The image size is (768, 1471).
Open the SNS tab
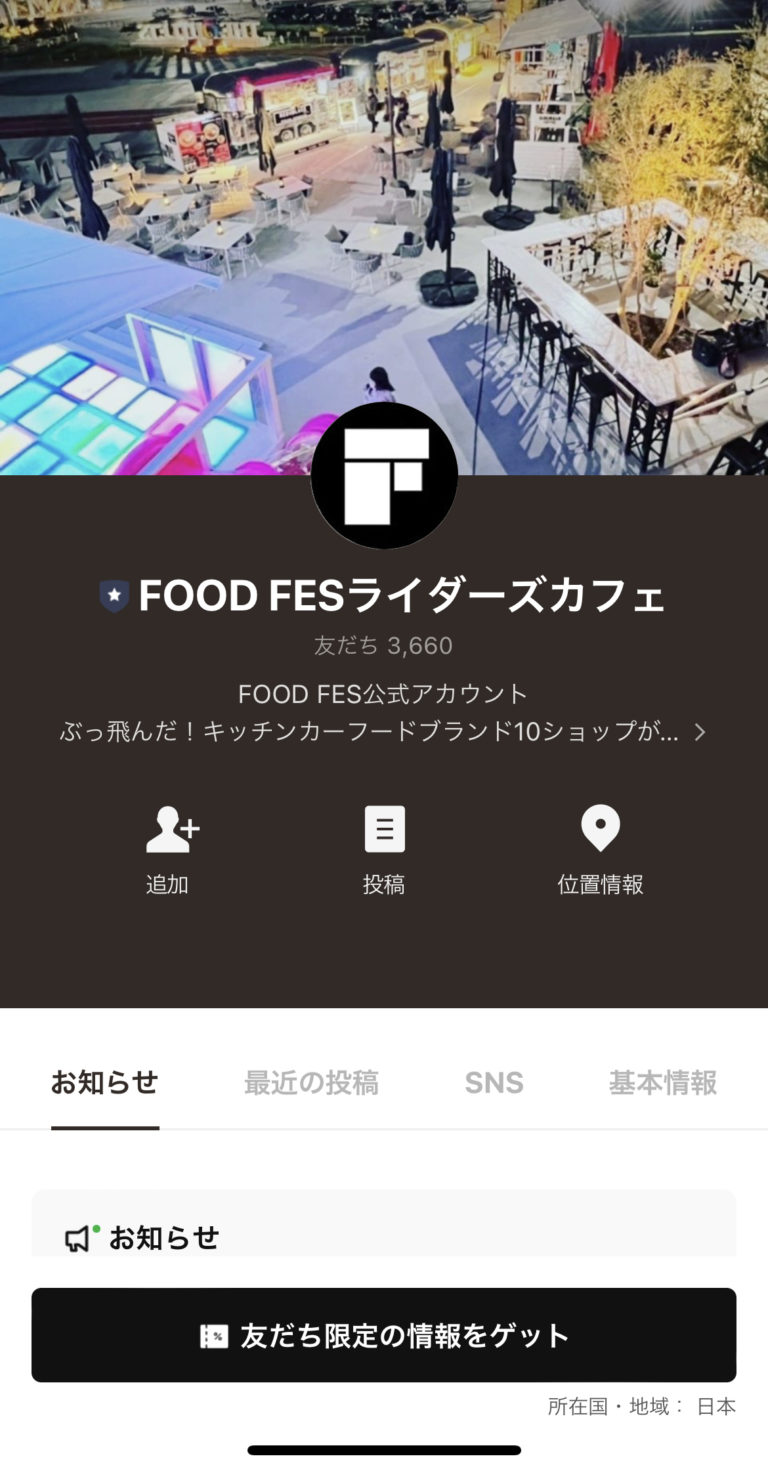pos(493,1083)
